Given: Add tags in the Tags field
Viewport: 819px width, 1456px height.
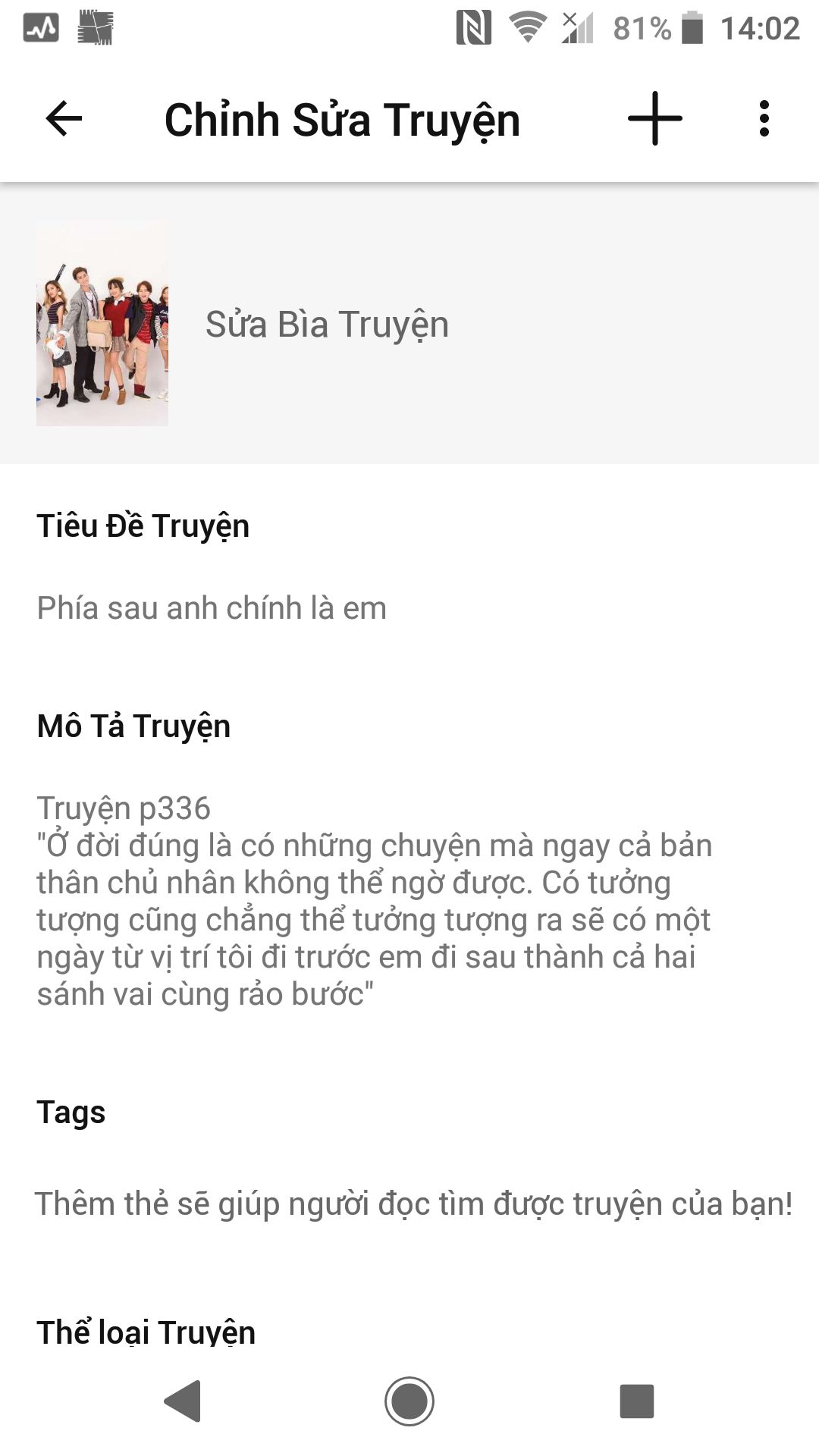Looking at the screenshot, I should [413, 1203].
